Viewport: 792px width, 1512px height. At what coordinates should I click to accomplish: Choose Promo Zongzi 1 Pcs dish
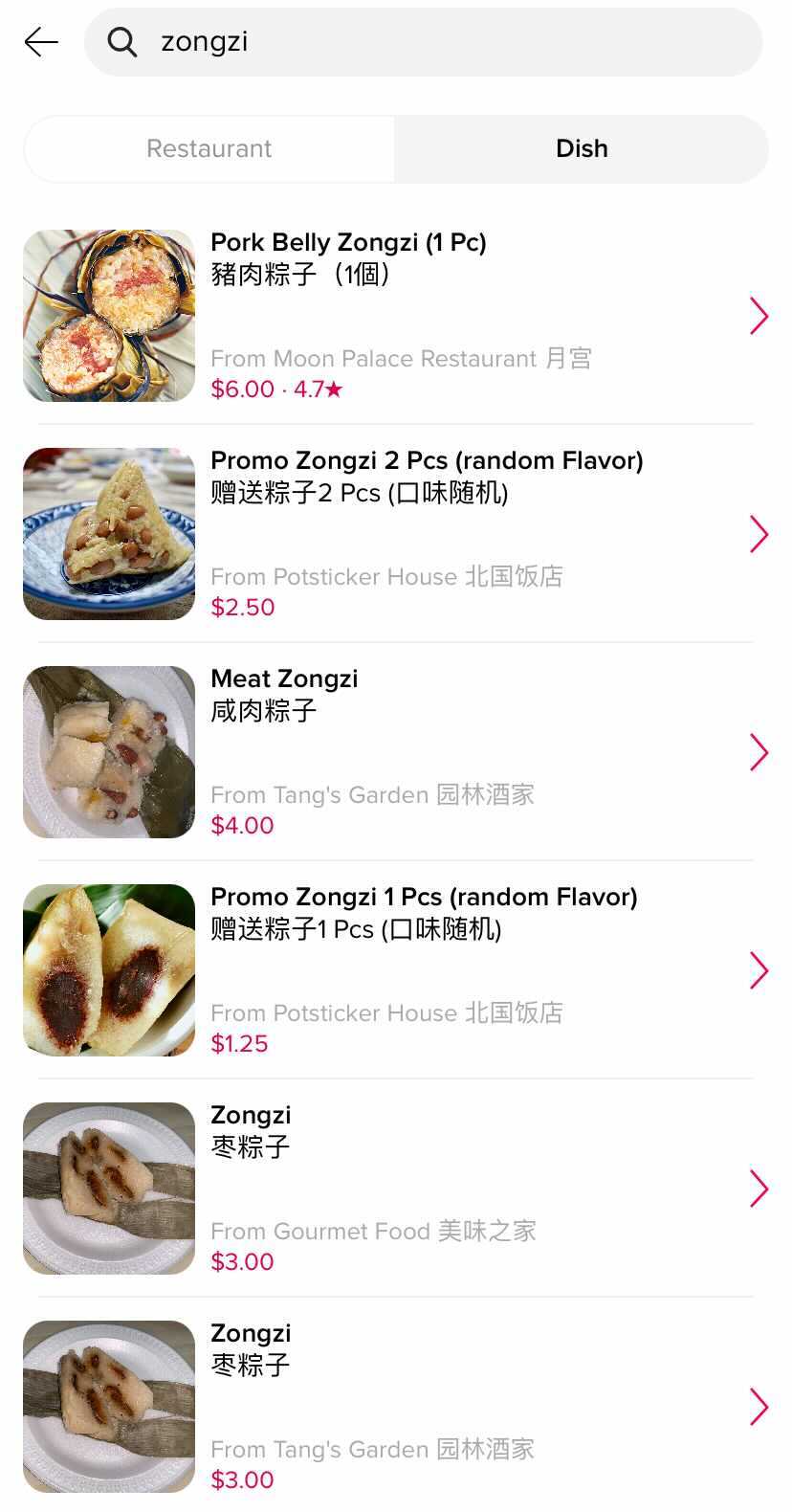396,970
